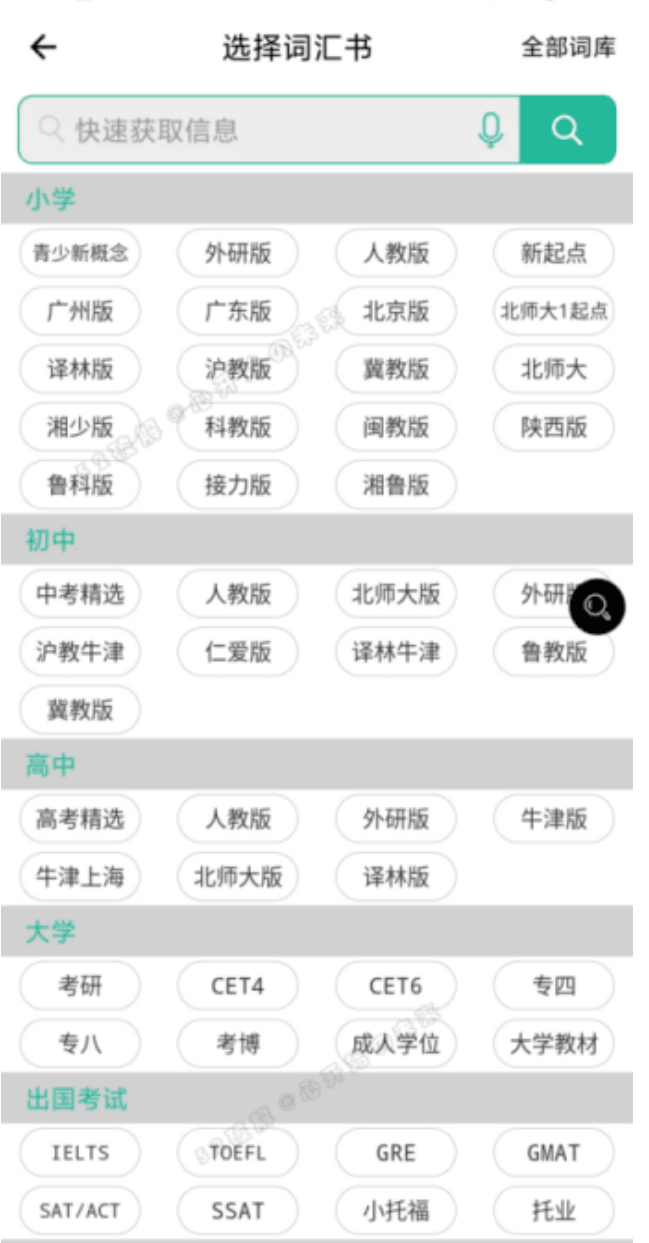Screen dimensions: 649x1243
Task: Start voice input with the microphone icon
Action: point(490,130)
